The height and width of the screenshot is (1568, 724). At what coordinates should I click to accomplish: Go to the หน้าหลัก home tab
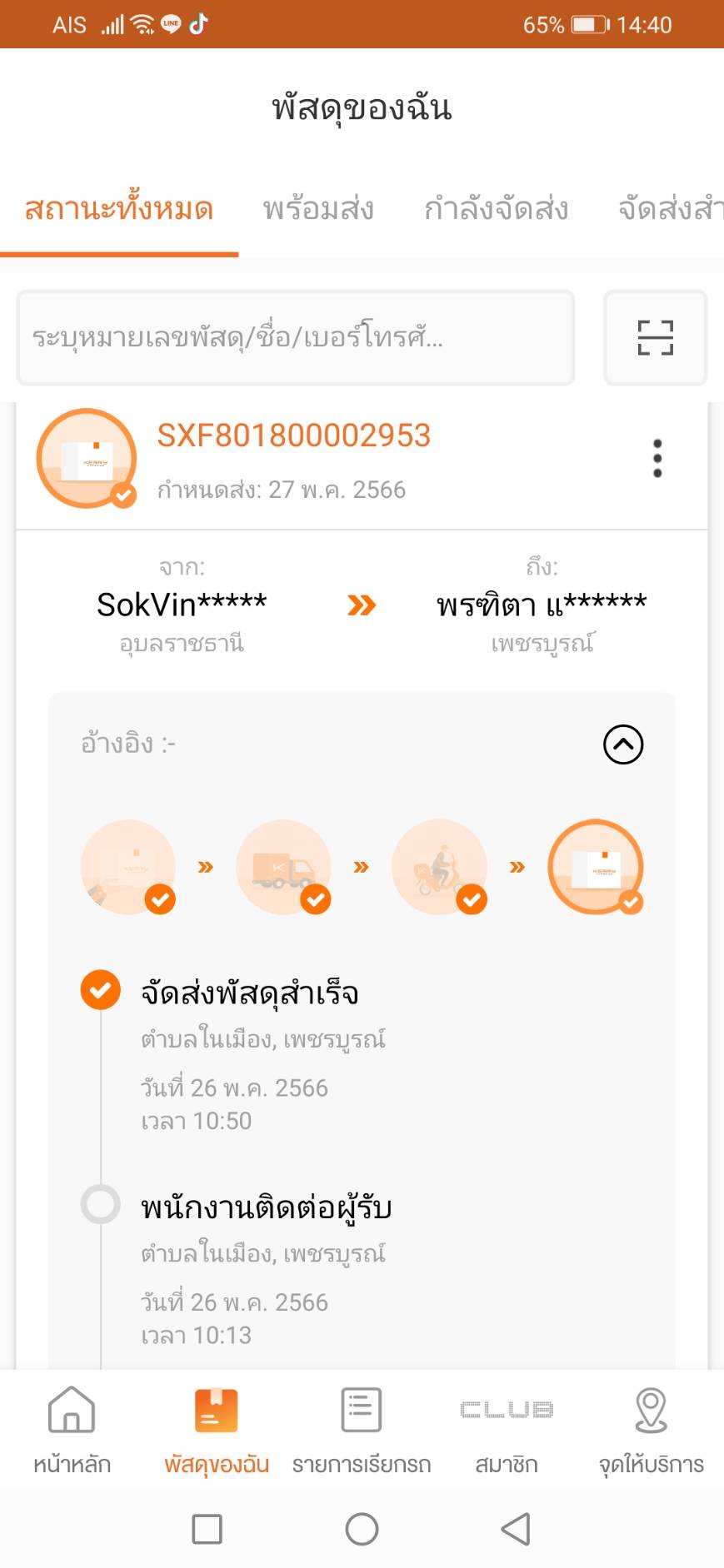pos(72,1430)
